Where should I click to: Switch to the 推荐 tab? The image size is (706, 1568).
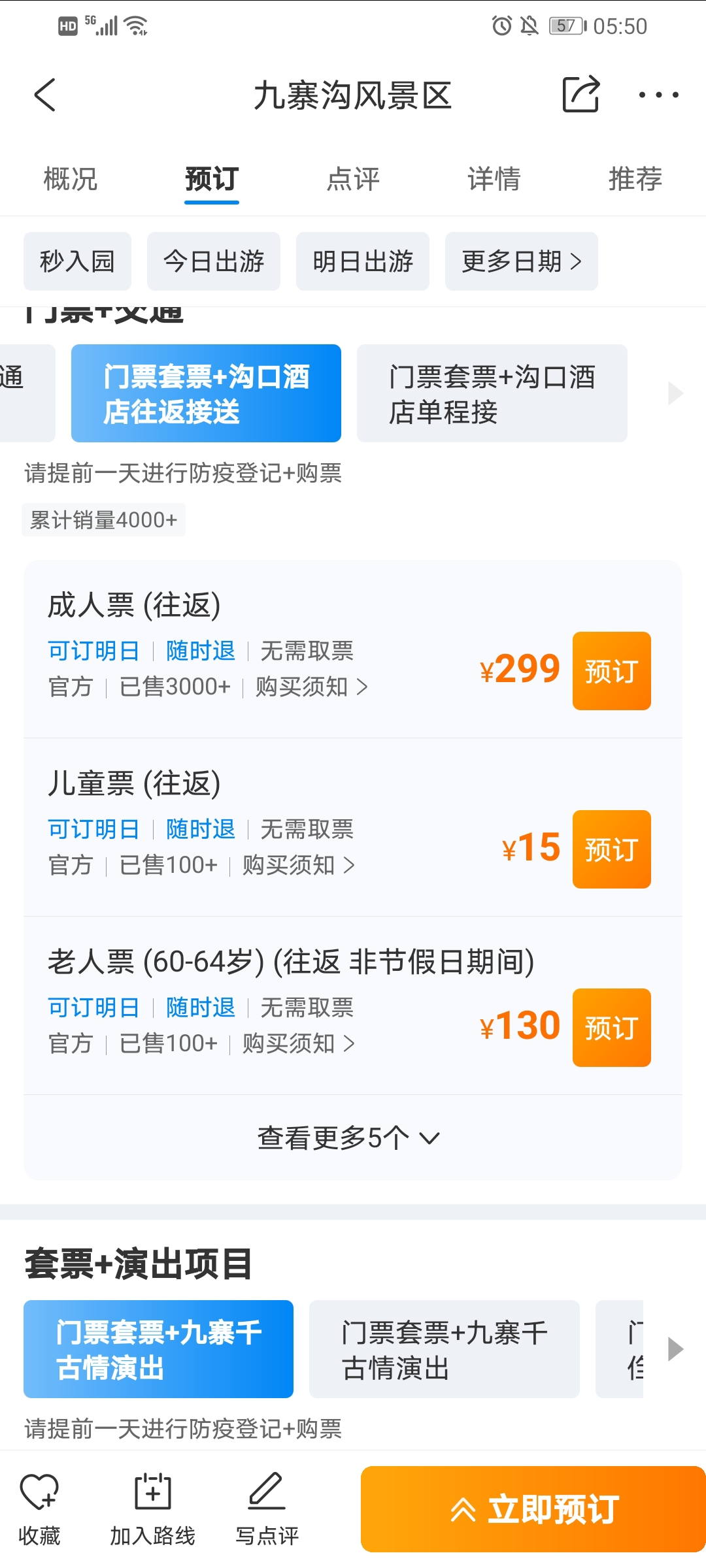point(635,178)
